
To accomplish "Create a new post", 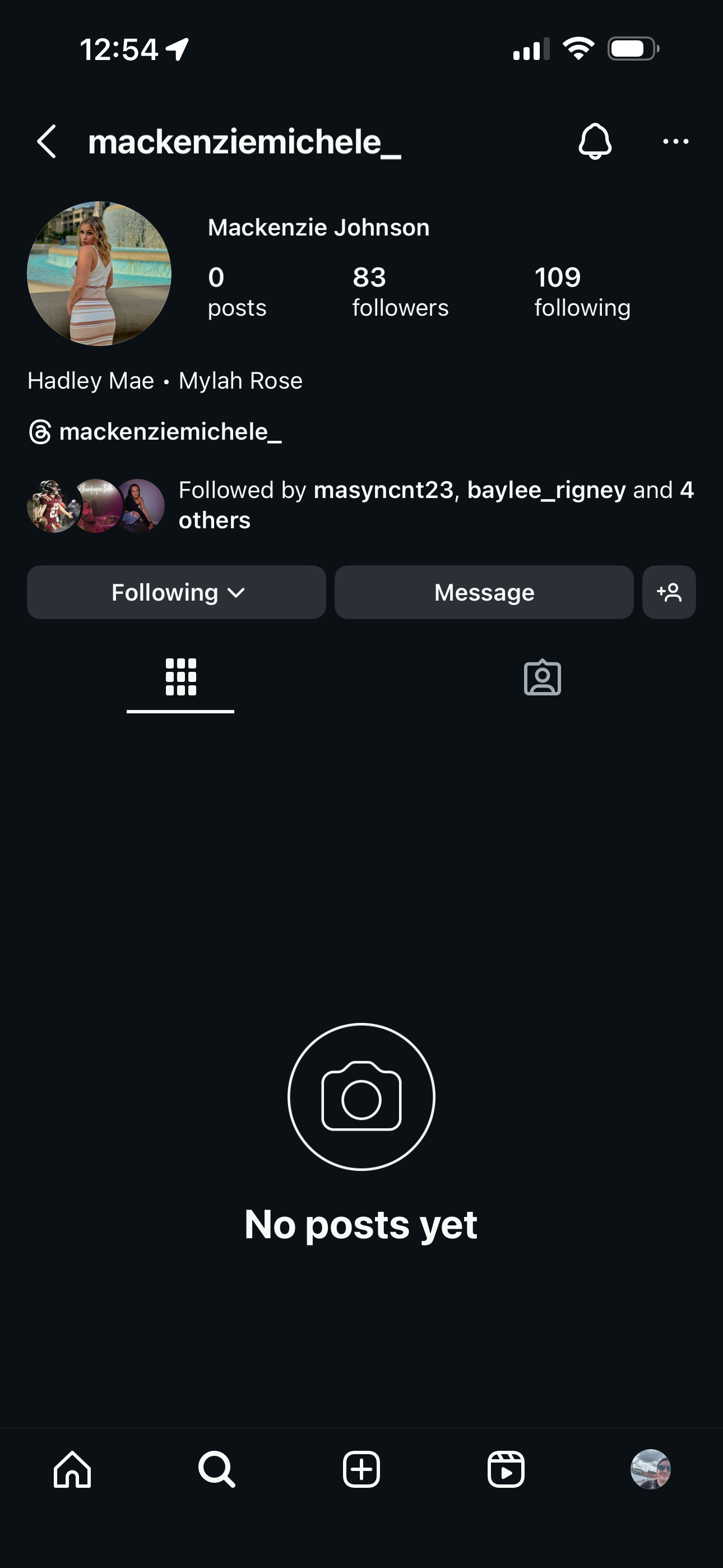I will 361,1469.
